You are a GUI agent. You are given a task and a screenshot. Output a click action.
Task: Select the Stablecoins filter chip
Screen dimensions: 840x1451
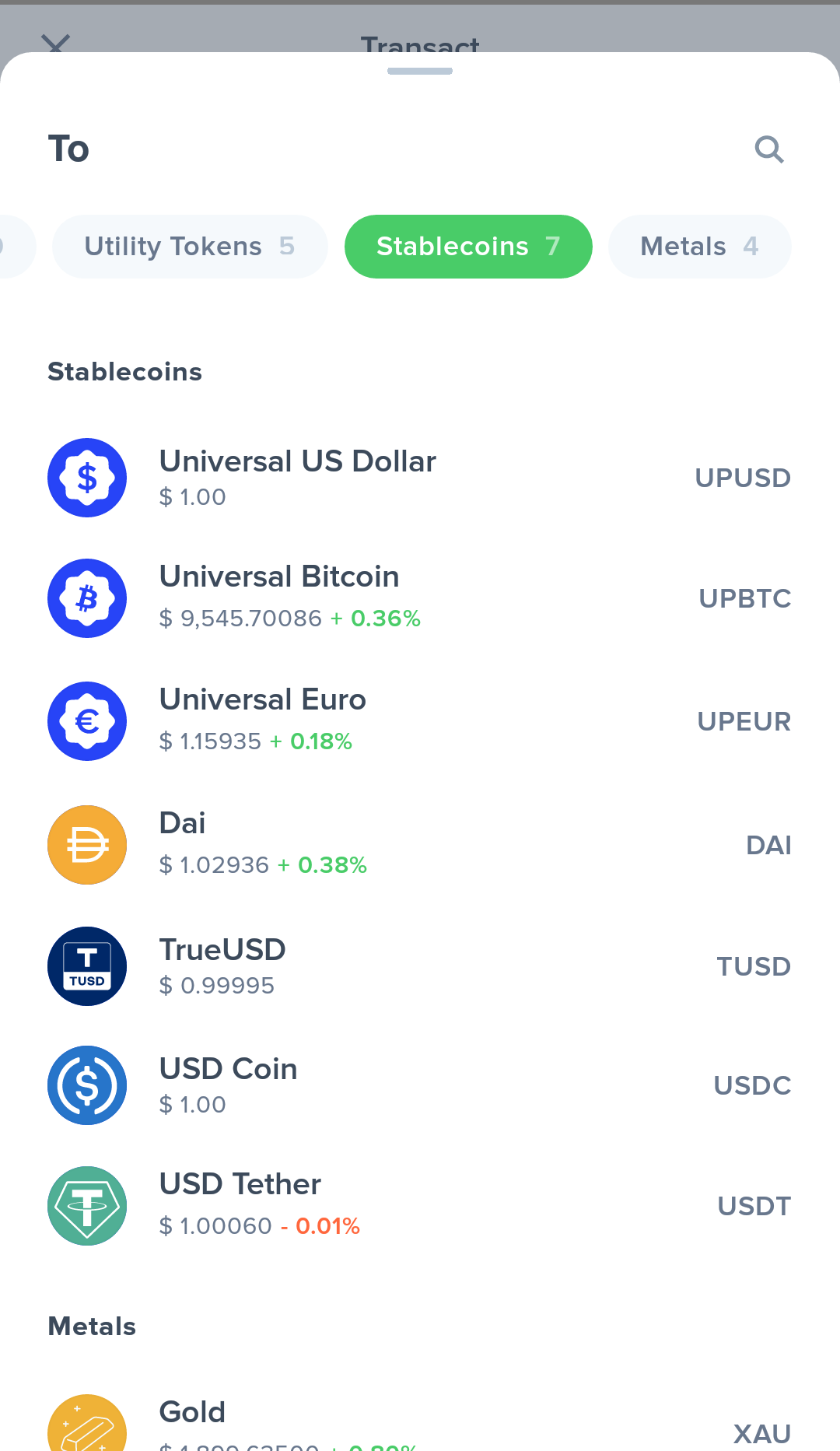(468, 247)
